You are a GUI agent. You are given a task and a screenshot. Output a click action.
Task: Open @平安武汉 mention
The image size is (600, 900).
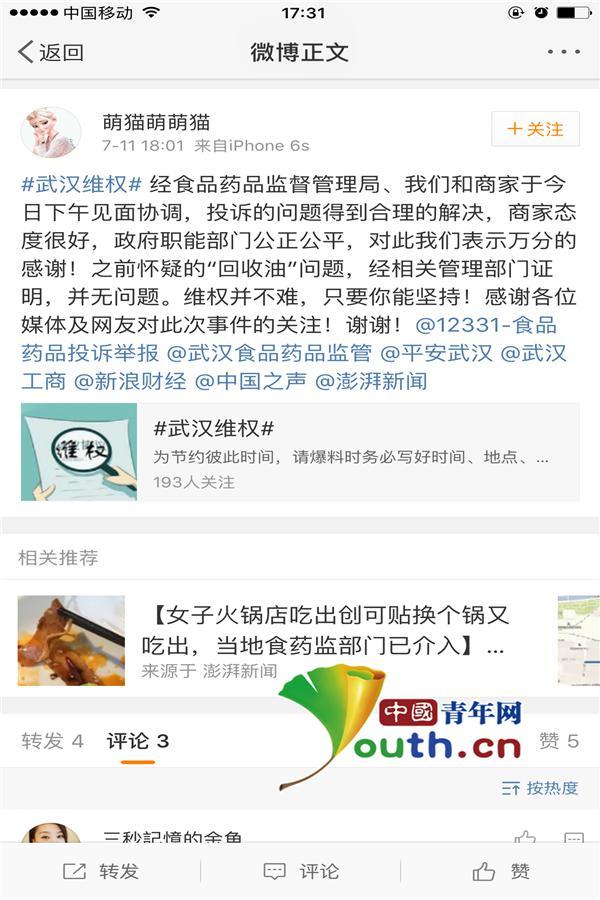click(x=436, y=353)
